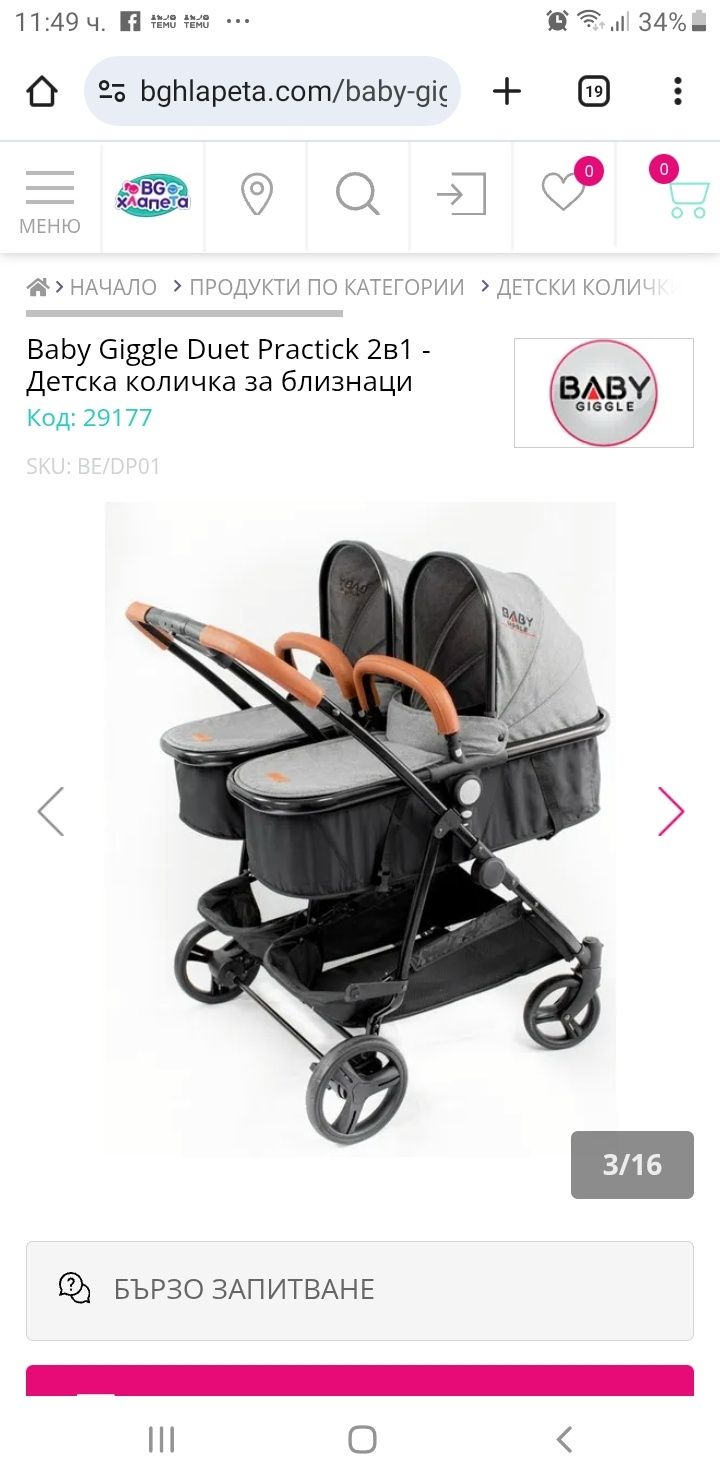
Task: Go back with the system back button
Action: click(x=564, y=1439)
